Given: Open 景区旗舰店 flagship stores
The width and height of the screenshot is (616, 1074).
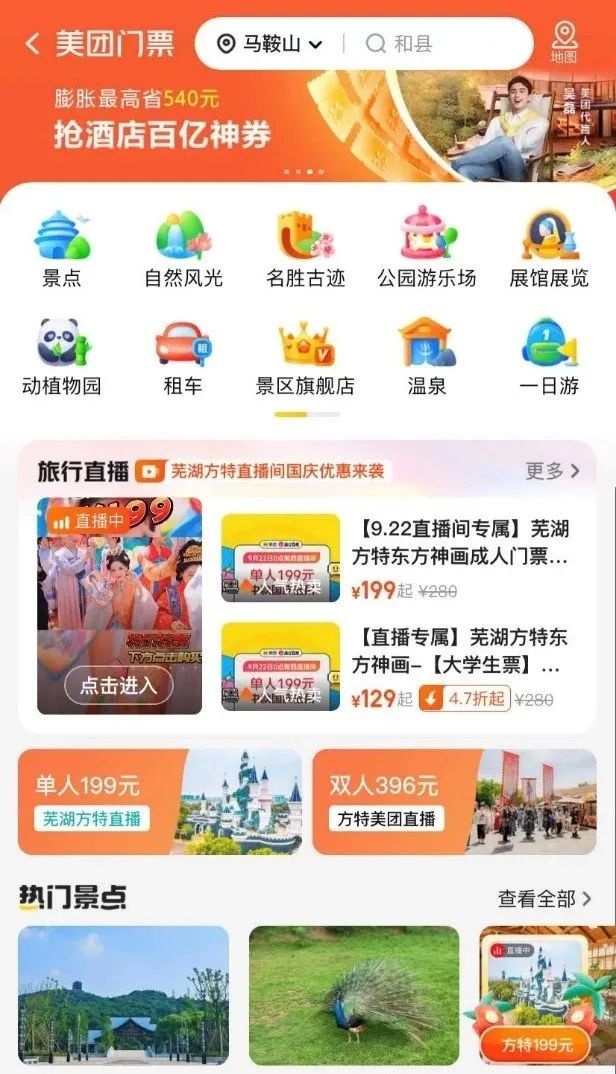Looking at the screenshot, I should pos(306,357).
